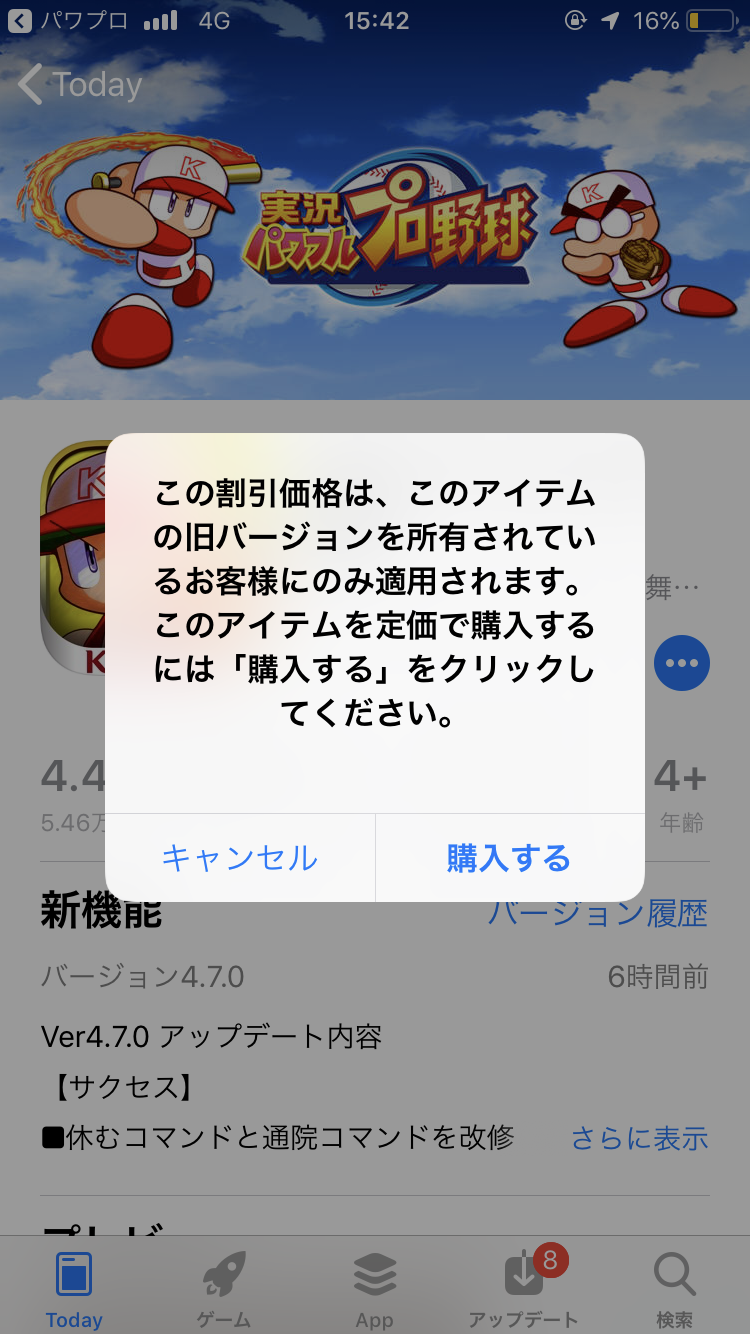Open the アップデート tab

(x=524, y=1290)
